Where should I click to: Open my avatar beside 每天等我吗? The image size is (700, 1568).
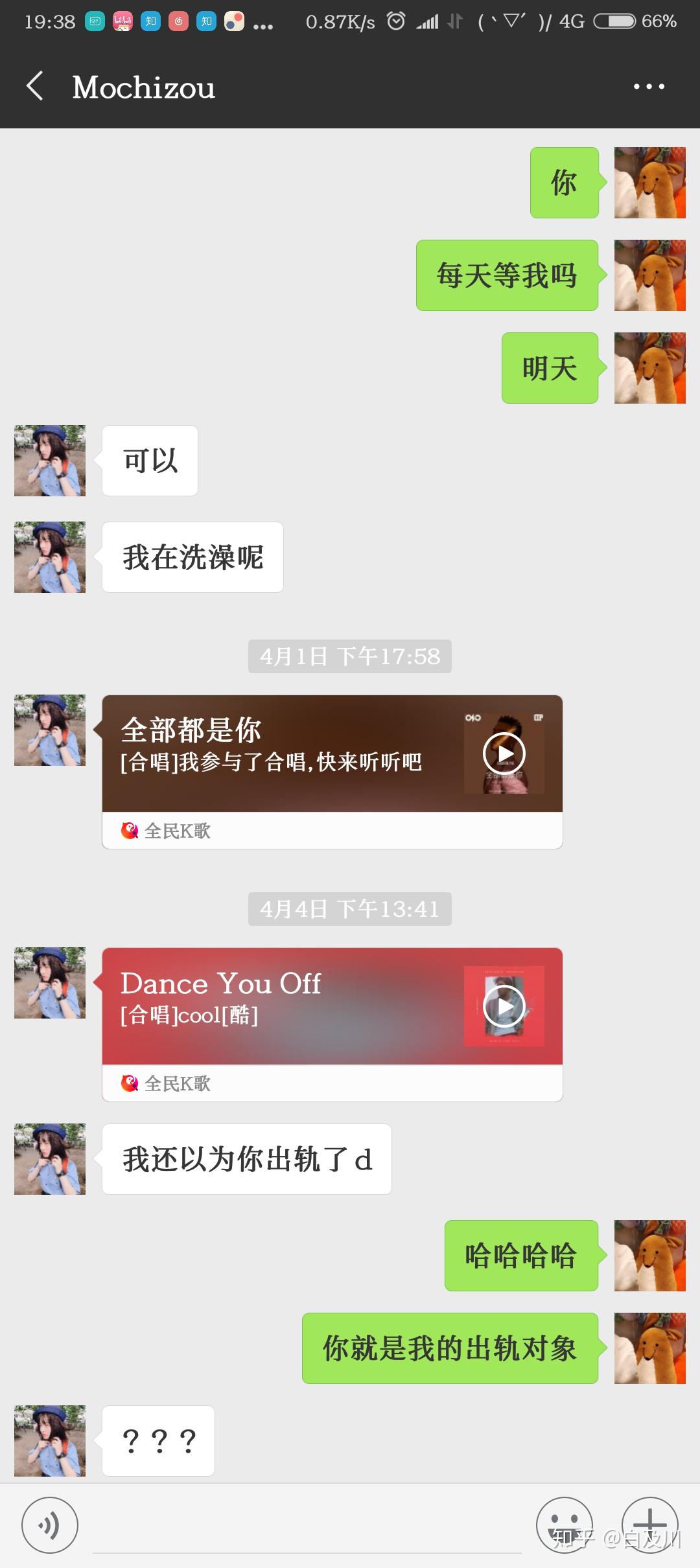649,275
